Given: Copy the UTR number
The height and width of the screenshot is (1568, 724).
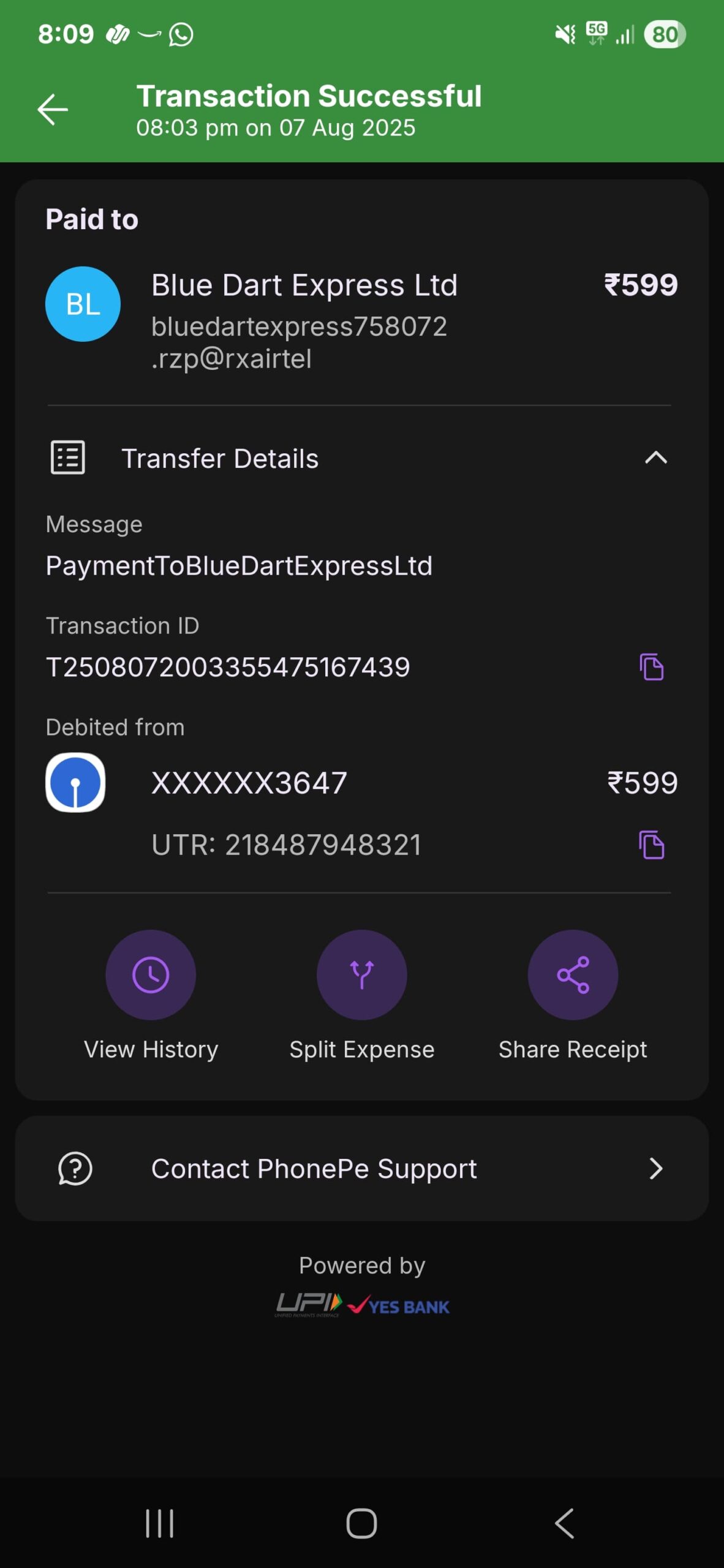Looking at the screenshot, I should pyautogui.click(x=651, y=845).
